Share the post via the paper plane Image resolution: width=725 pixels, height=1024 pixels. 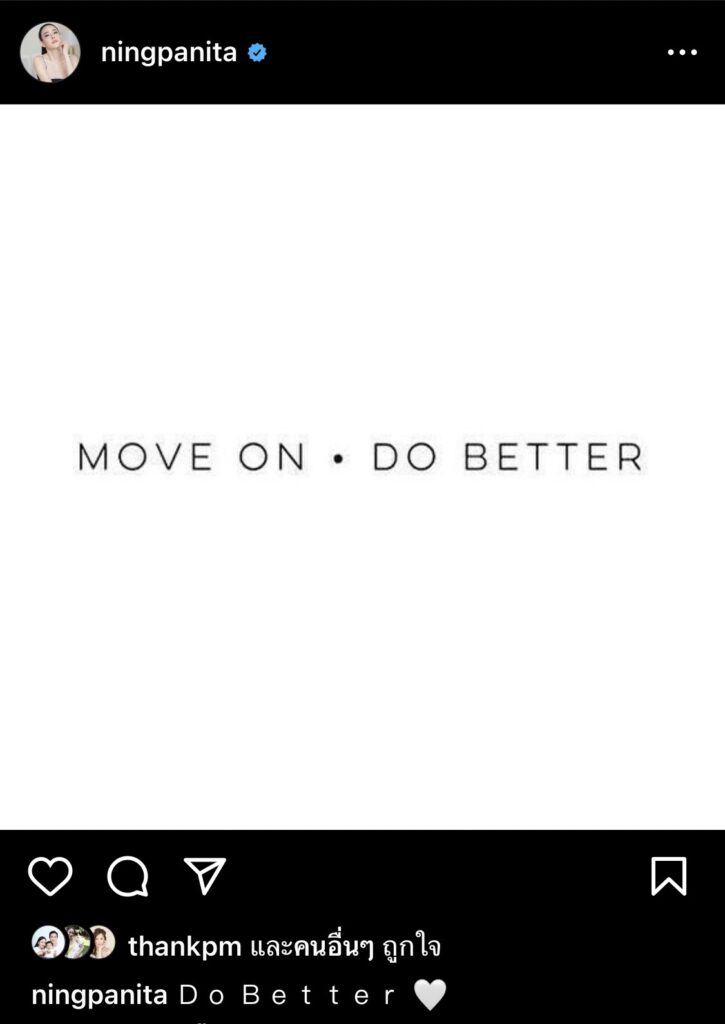[205, 876]
